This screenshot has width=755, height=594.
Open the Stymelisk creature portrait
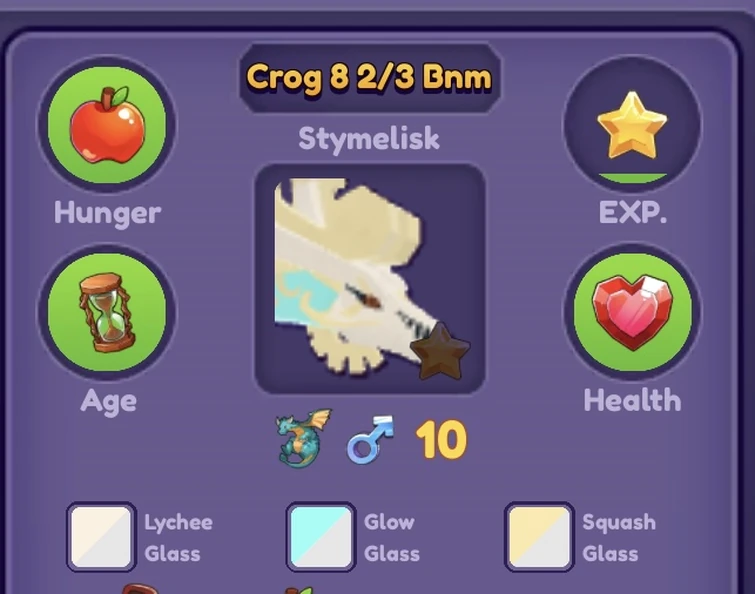369,279
